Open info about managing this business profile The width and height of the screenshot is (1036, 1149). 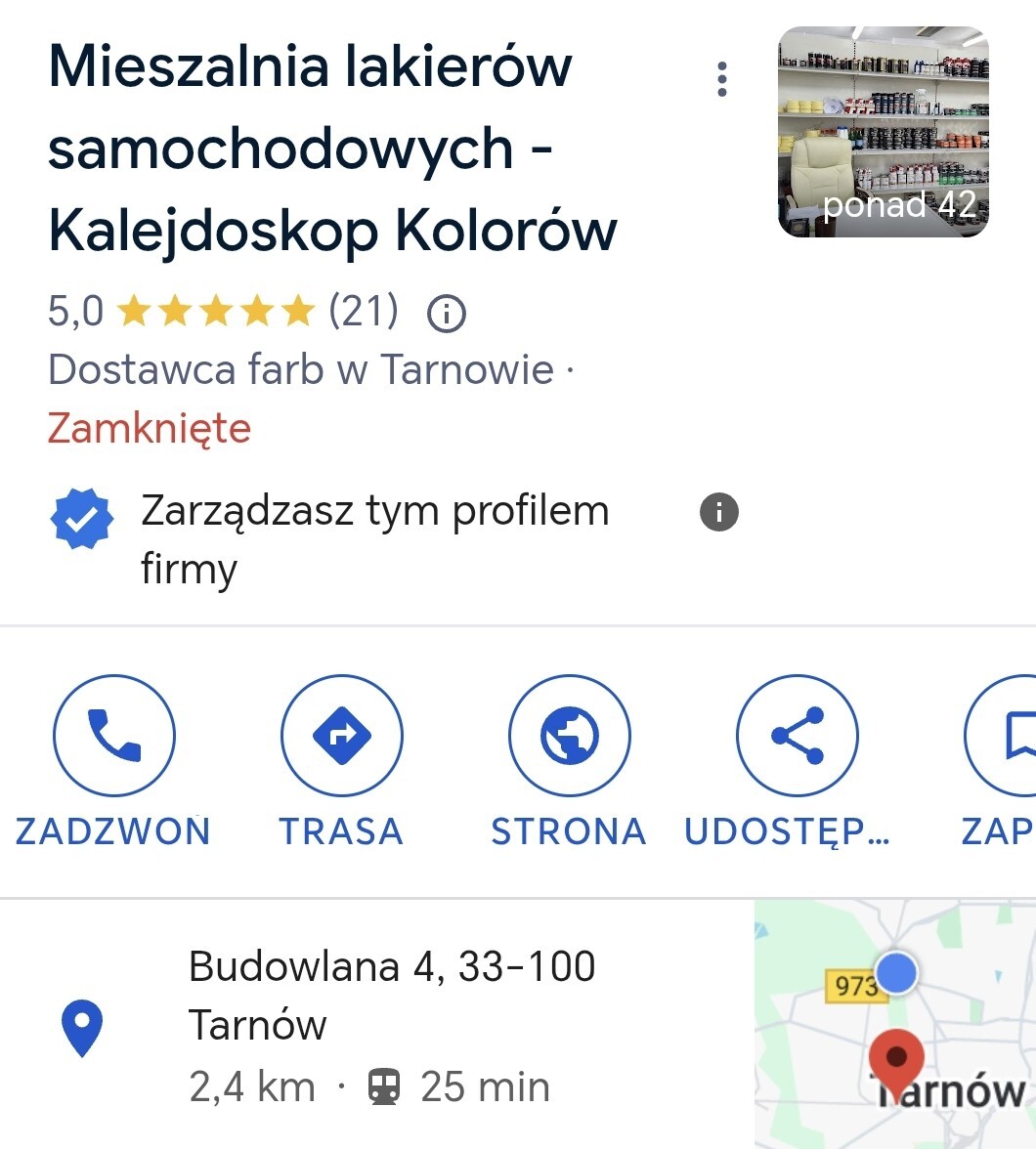[x=719, y=511]
